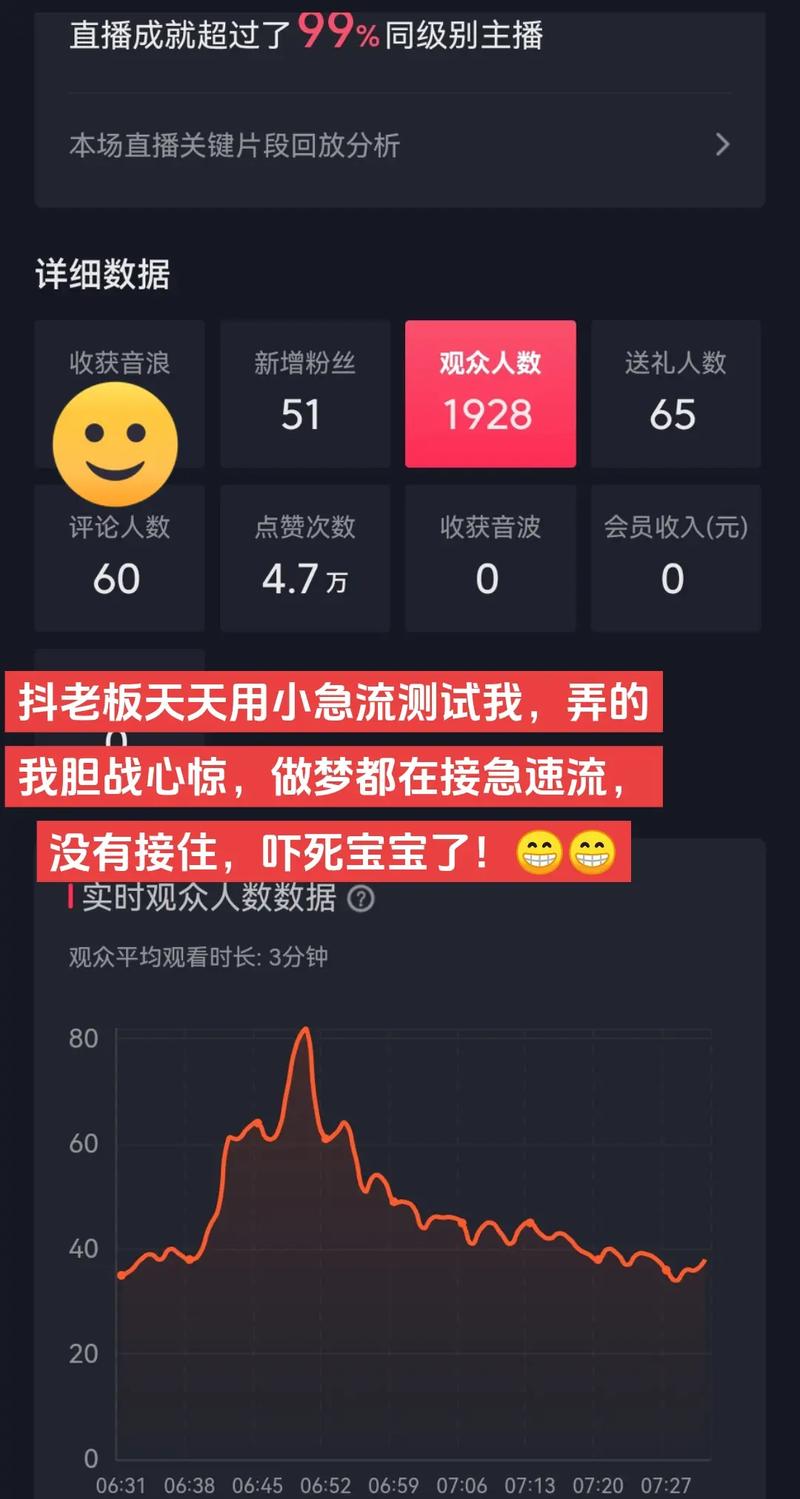Viewport: 800px width, 1499px height.
Task: Select the 观众人数 1928 highlighted card
Action: [489, 393]
